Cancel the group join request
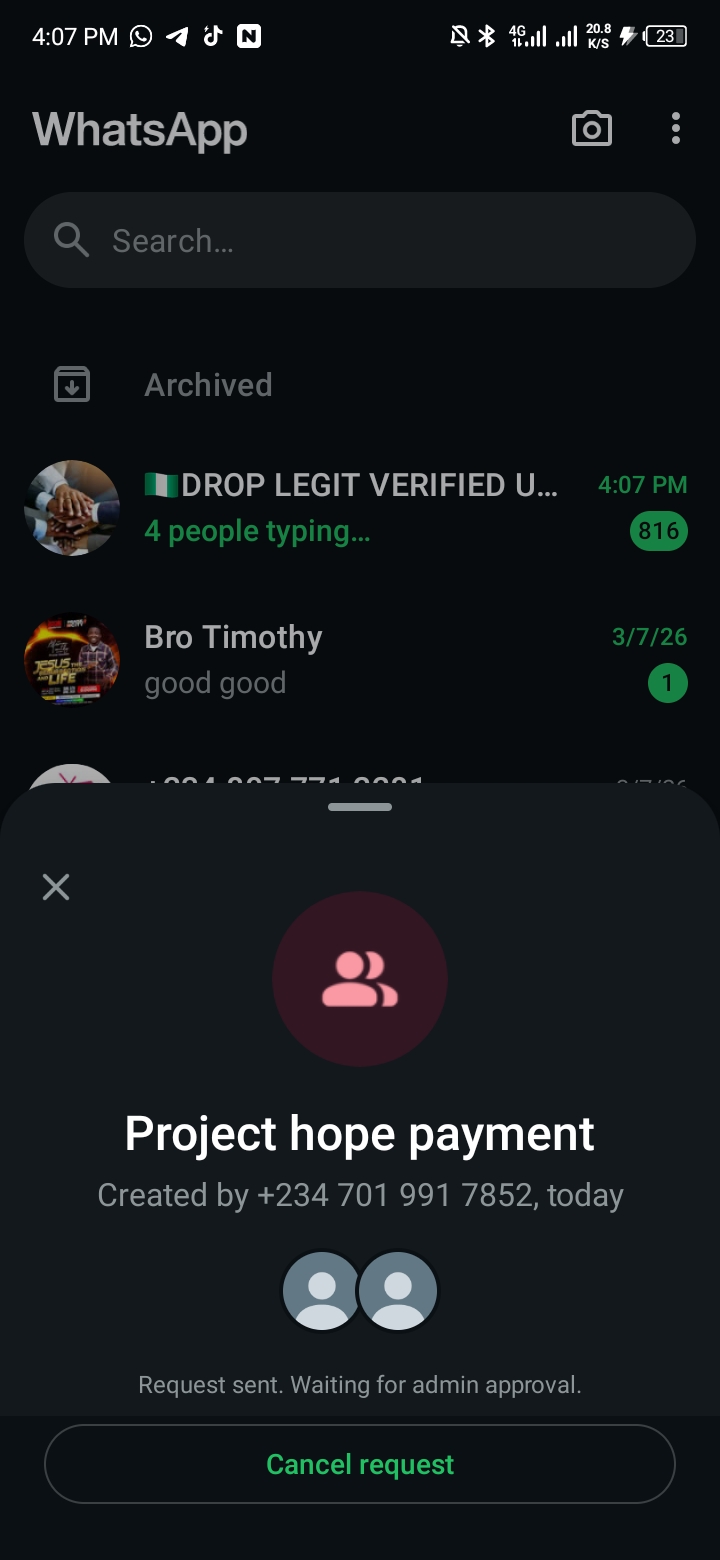The height and width of the screenshot is (1560, 720). coord(360,1464)
